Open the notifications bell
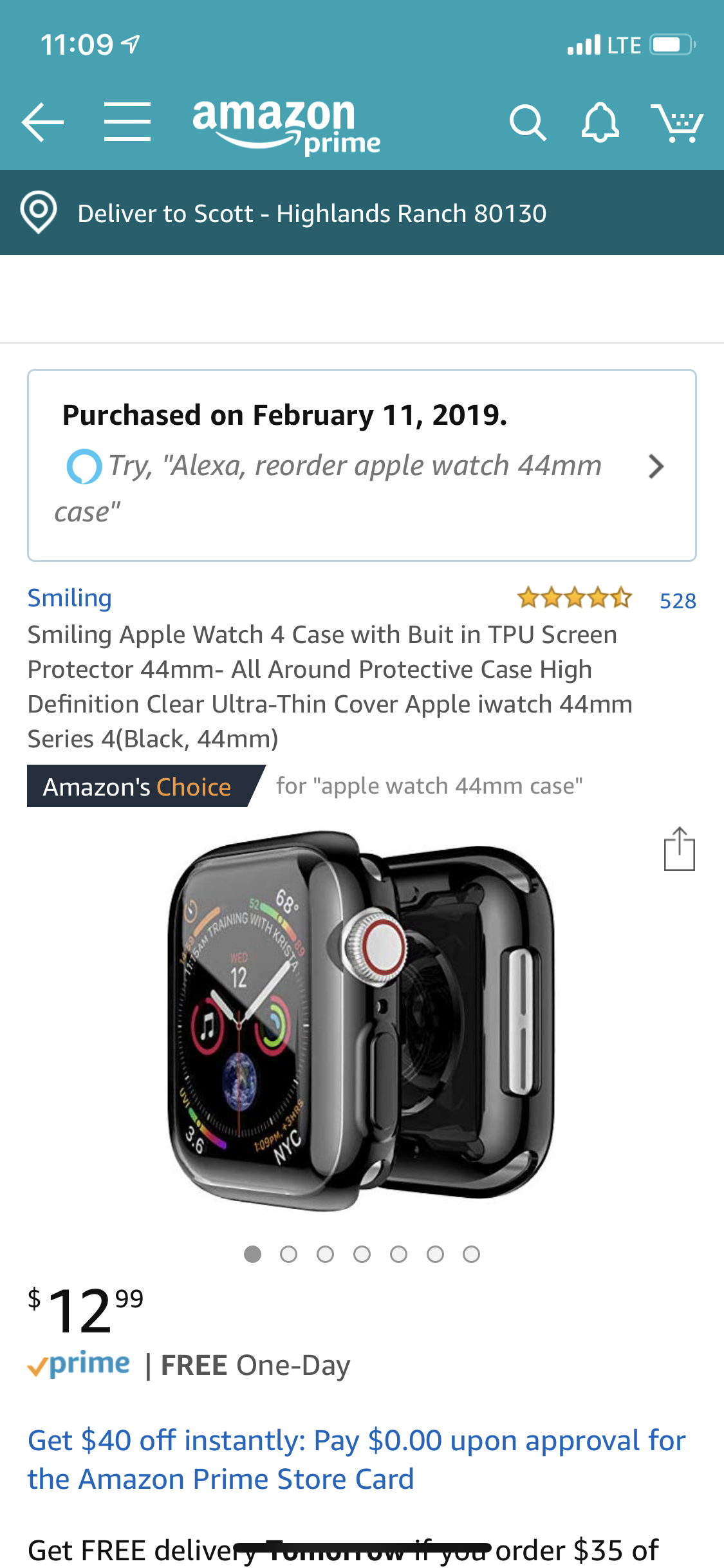 tap(600, 122)
